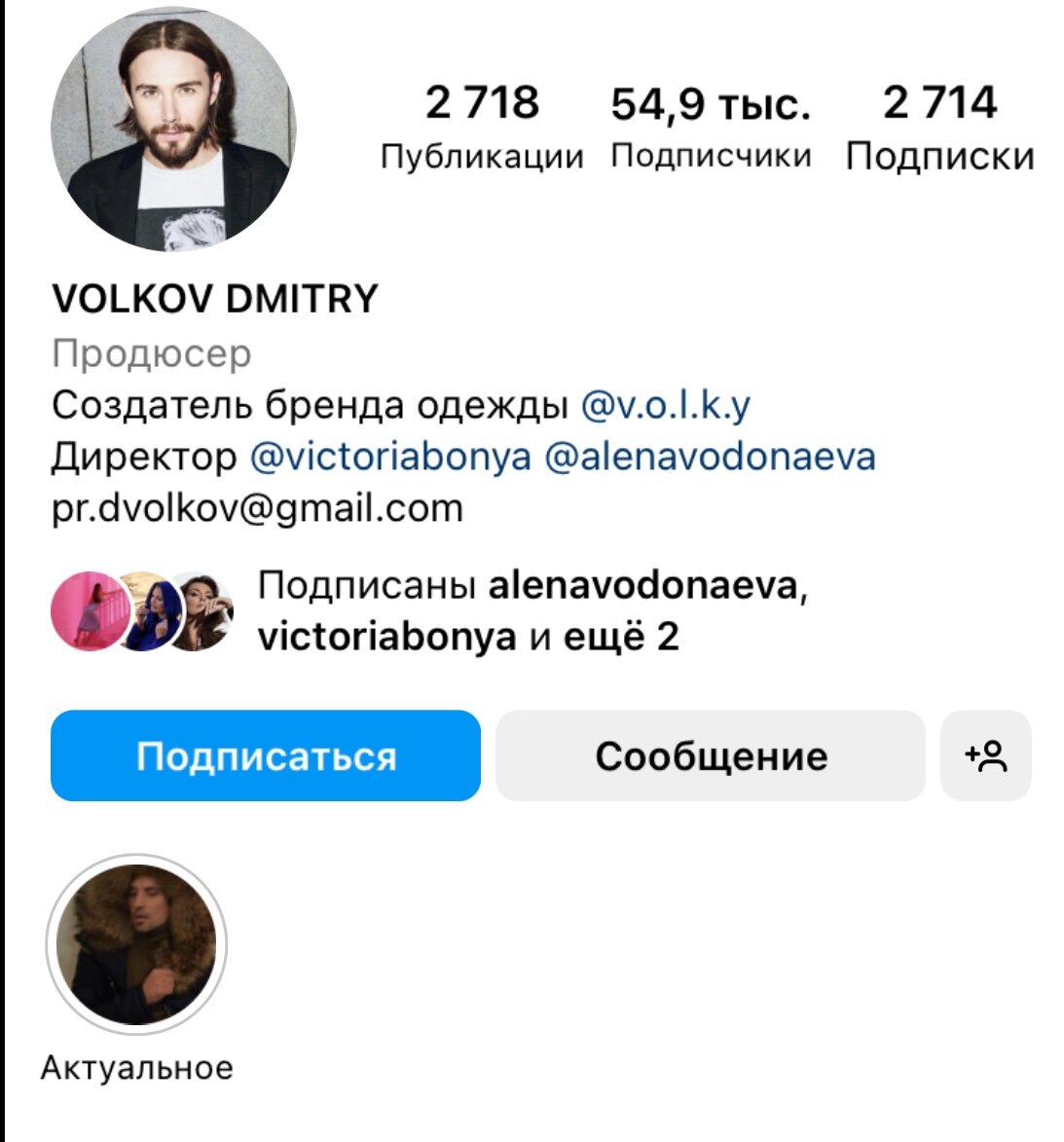Open the @alenavodonaeva profile link
1064x1142 pixels.
pyautogui.click(x=710, y=456)
